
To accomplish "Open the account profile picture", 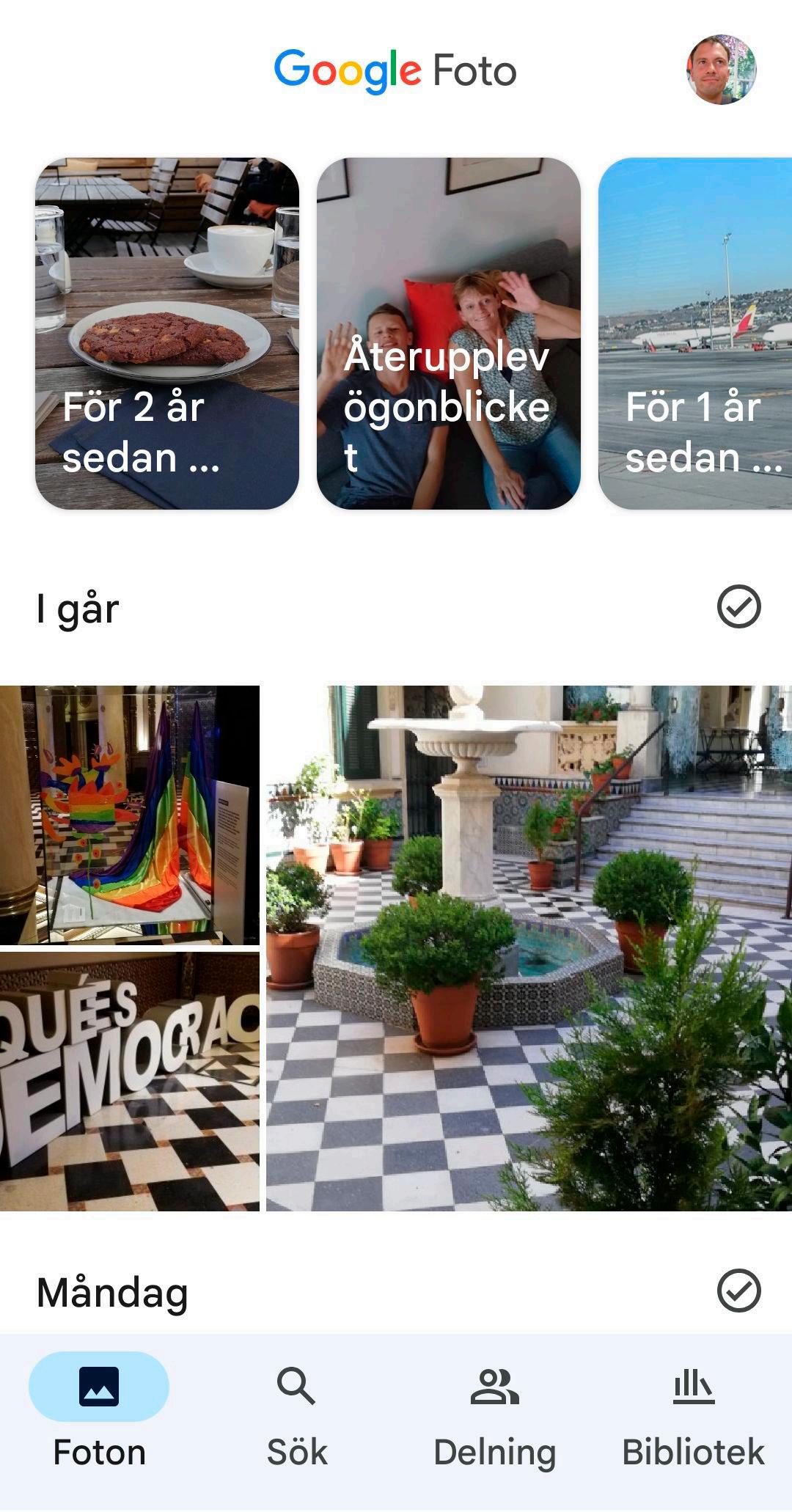I will 721,70.
